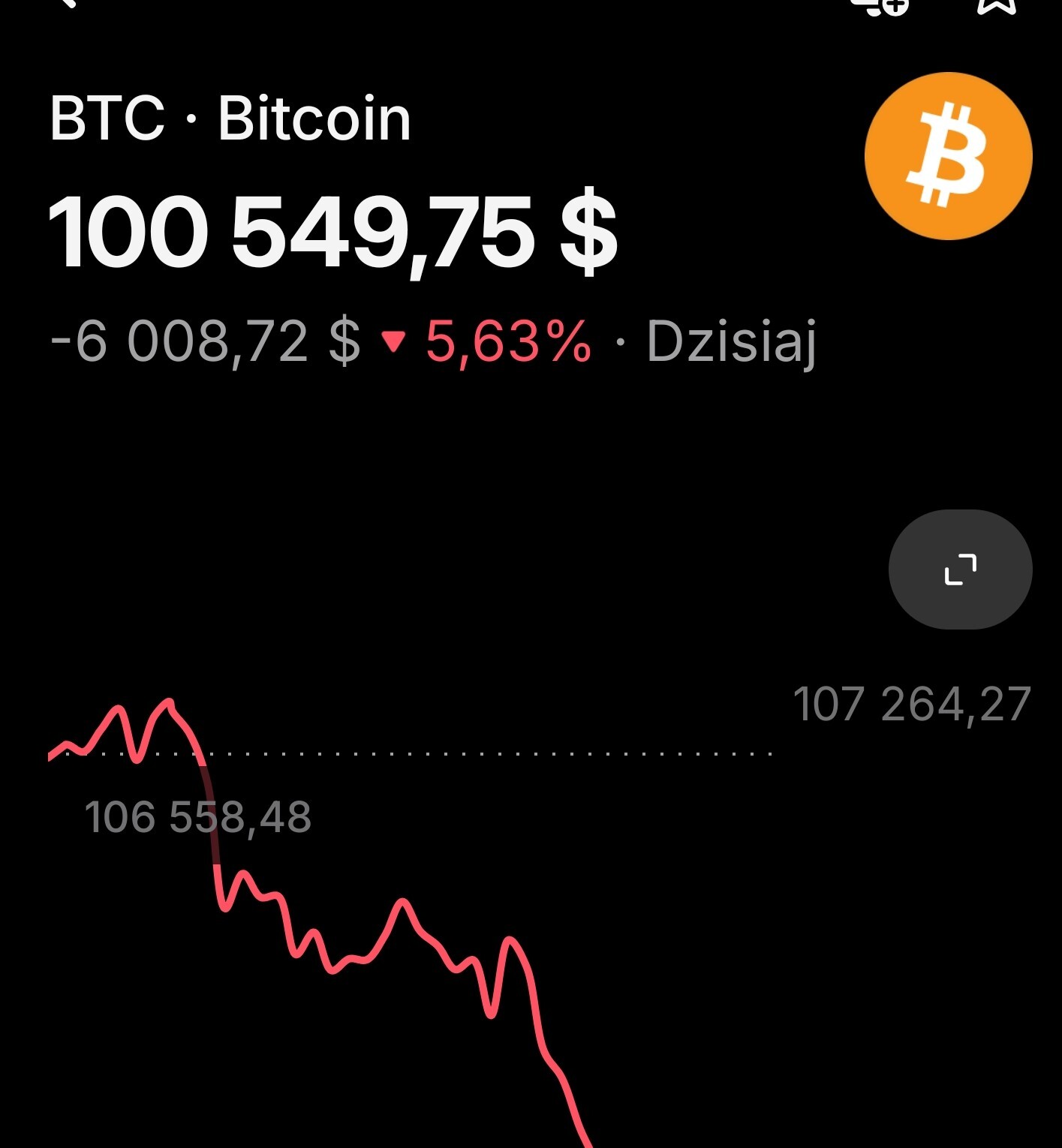Expand the Bitcoin chart to fullscreen
This screenshot has height=1148, width=1062.
click(x=960, y=569)
